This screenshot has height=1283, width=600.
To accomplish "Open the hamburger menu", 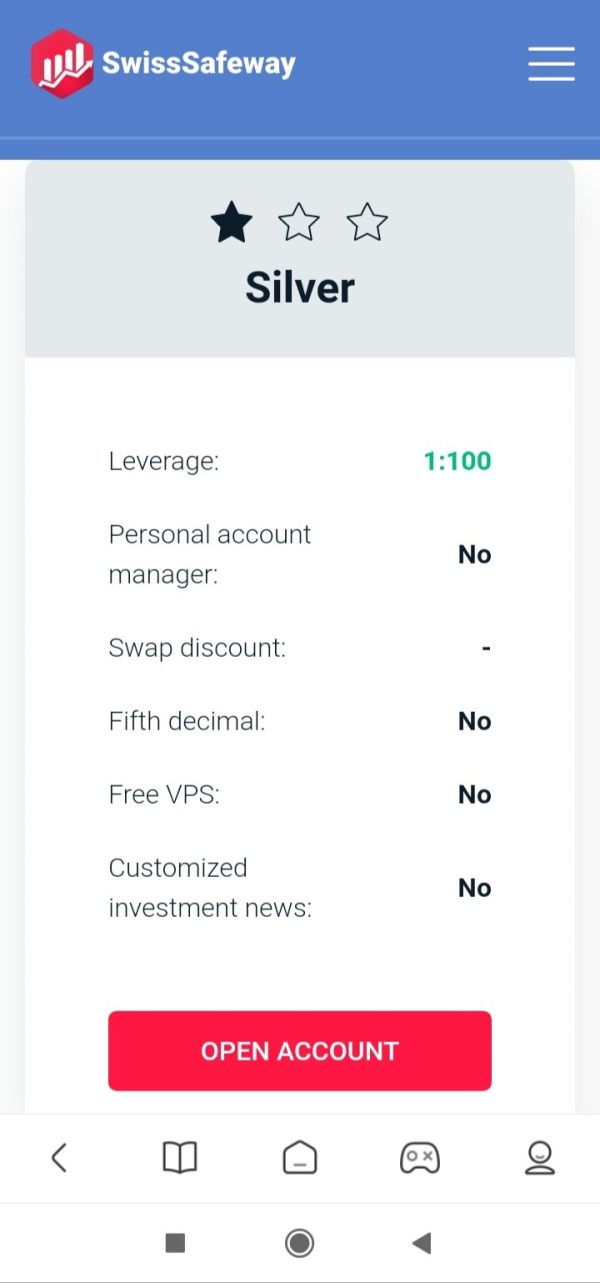I will coord(551,63).
